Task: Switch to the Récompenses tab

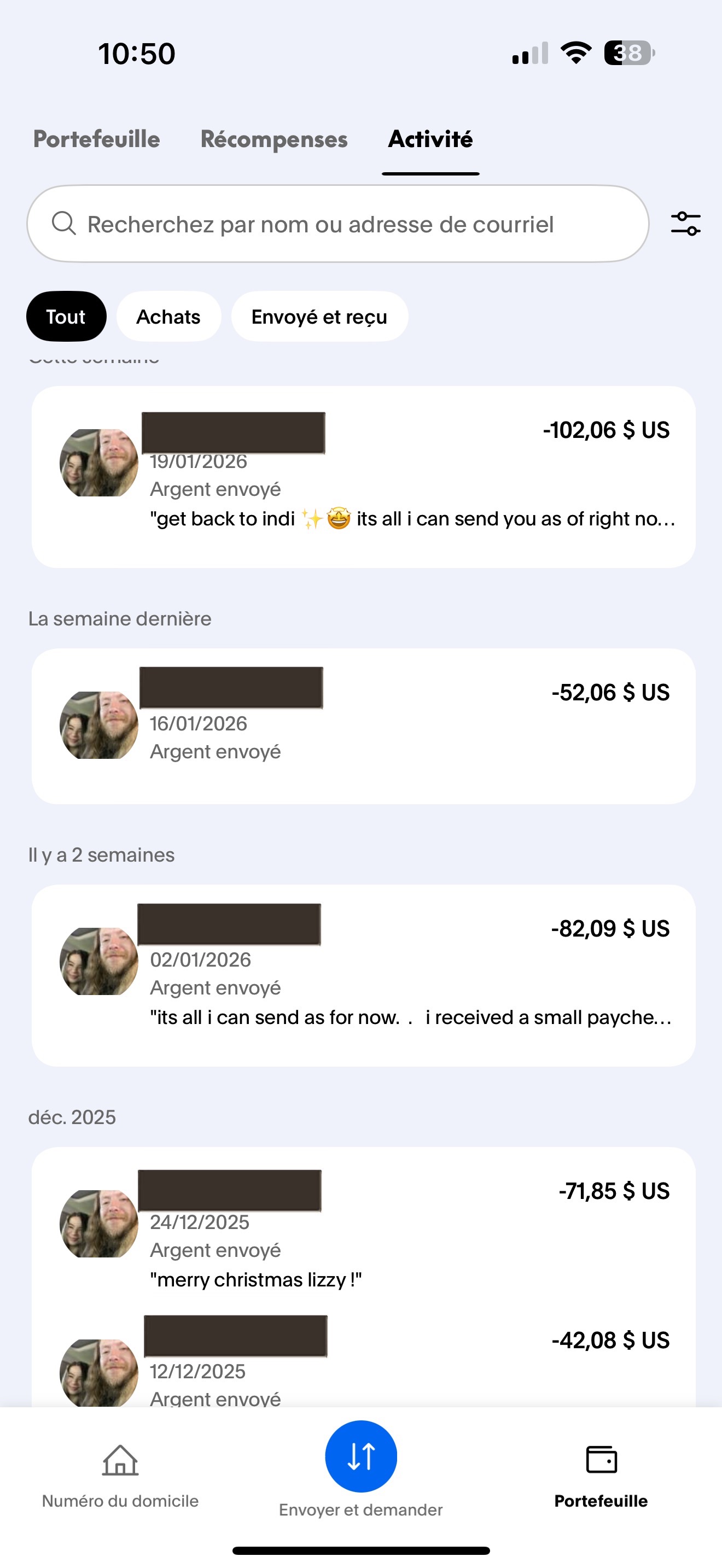Action: [x=274, y=139]
